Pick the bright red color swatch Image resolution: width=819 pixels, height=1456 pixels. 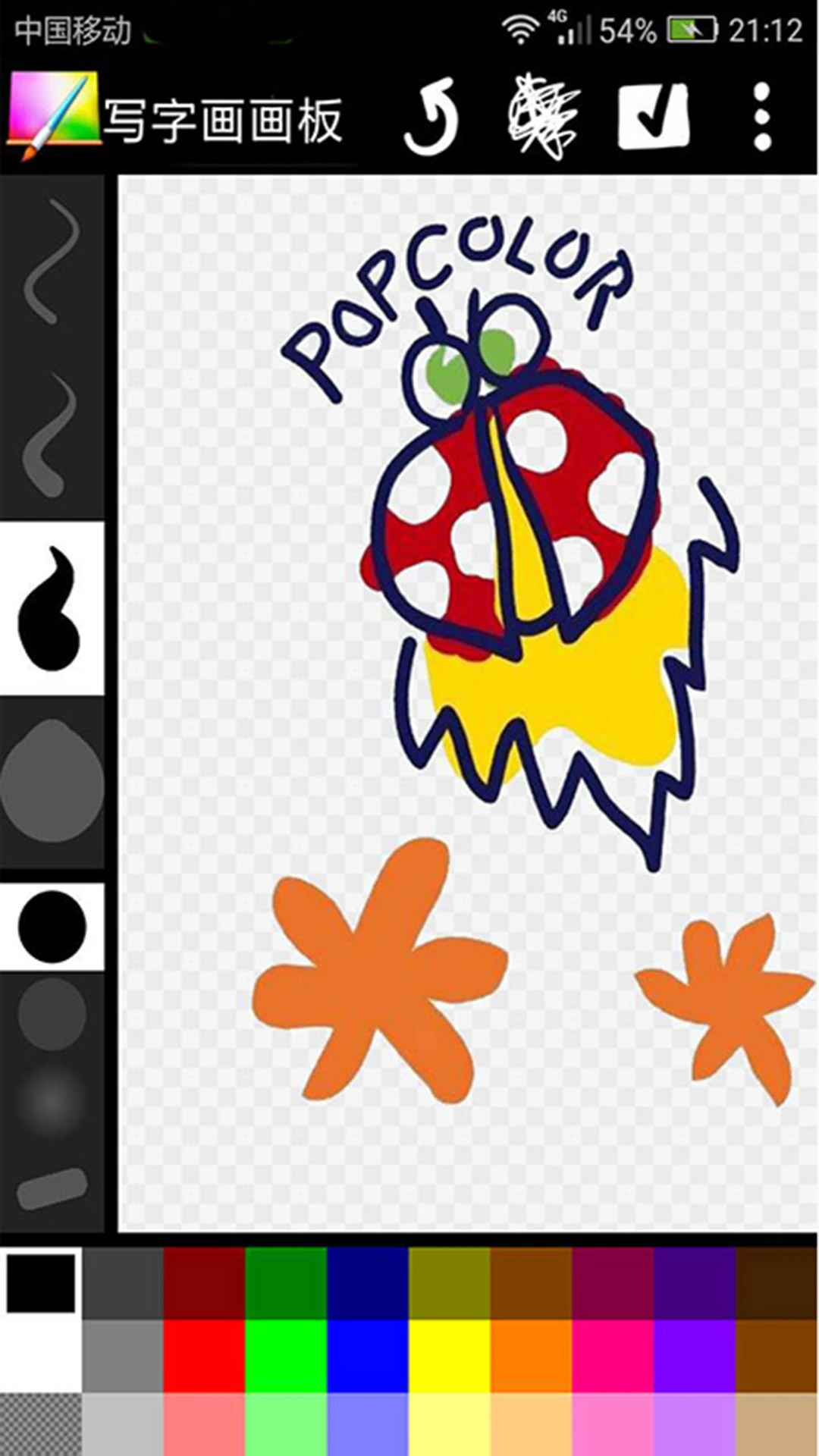pyautogui.click(x=204, y=1356)
